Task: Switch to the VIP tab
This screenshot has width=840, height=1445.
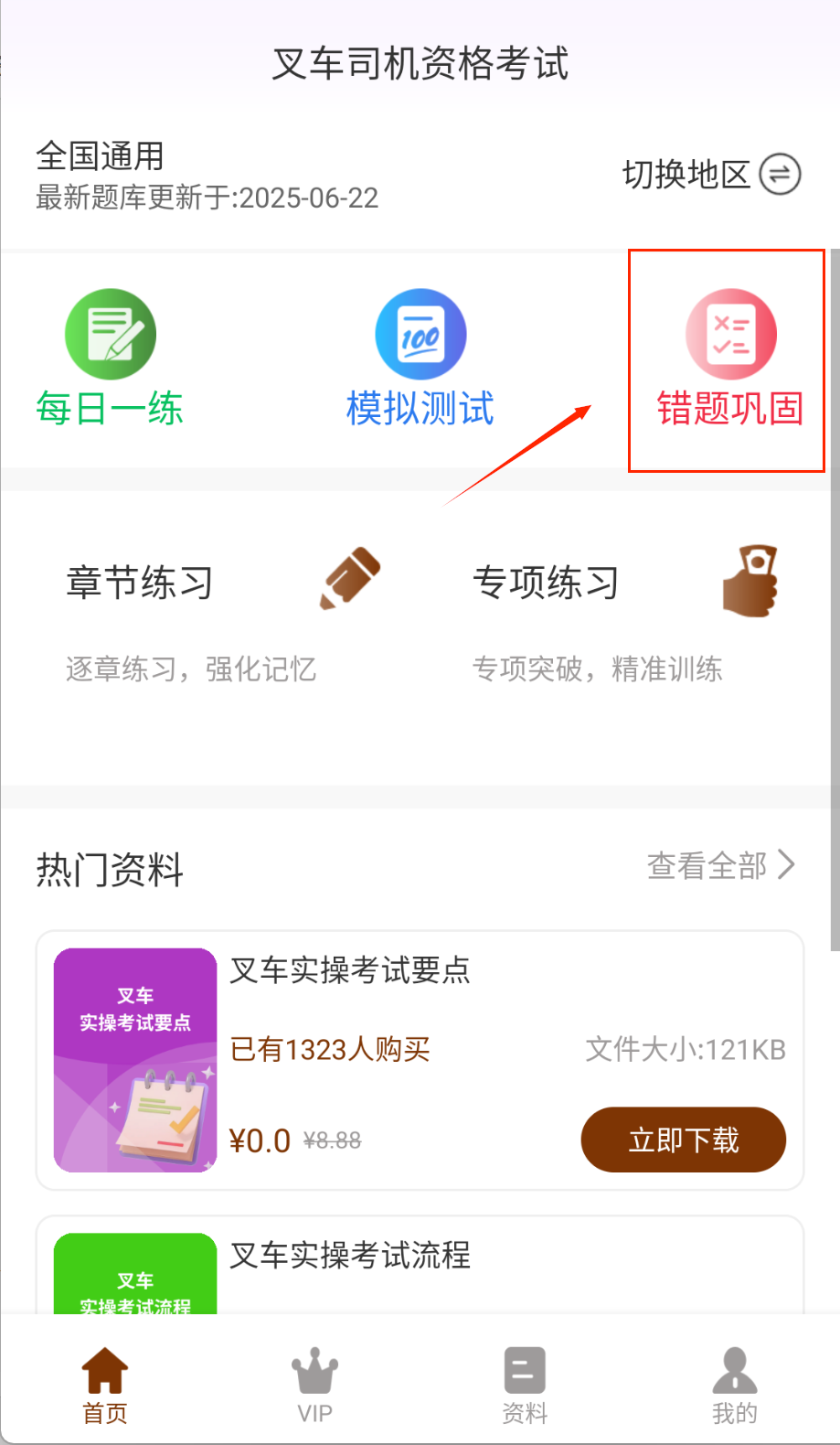Action: tap(314, 1386)
